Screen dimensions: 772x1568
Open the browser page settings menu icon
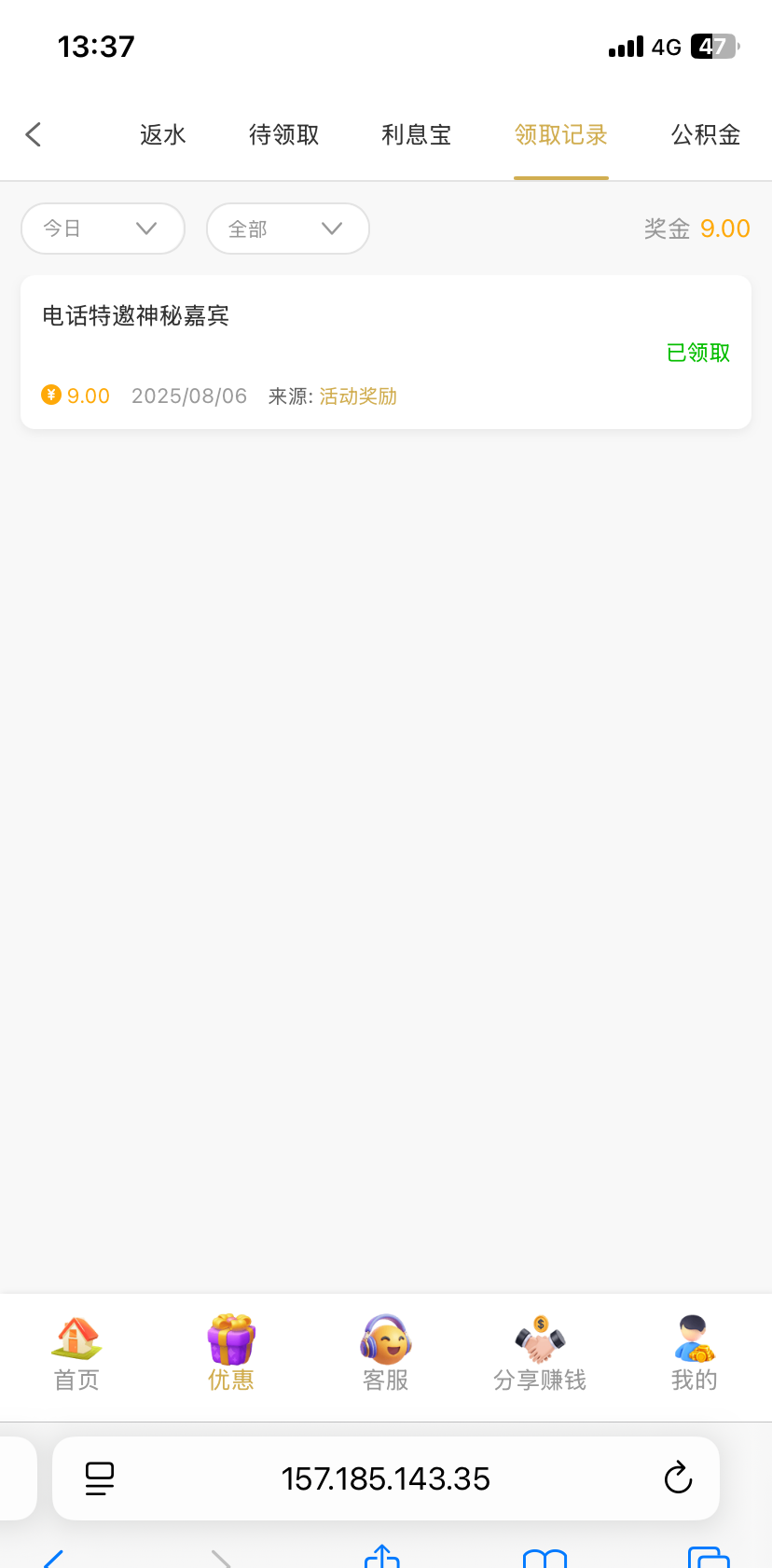100,1478
